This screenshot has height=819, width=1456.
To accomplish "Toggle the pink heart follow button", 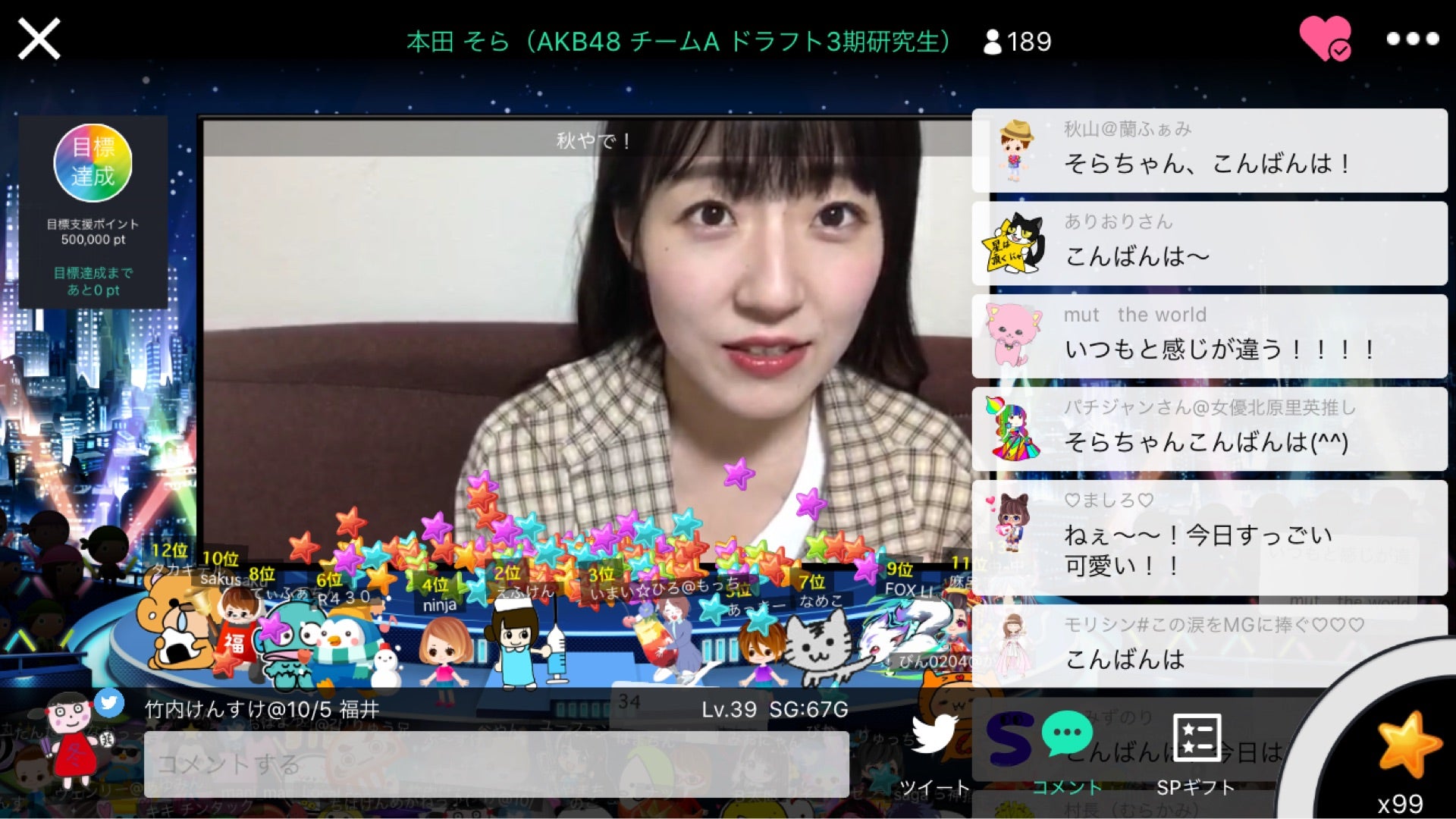I will click(x=1324, y=39).
